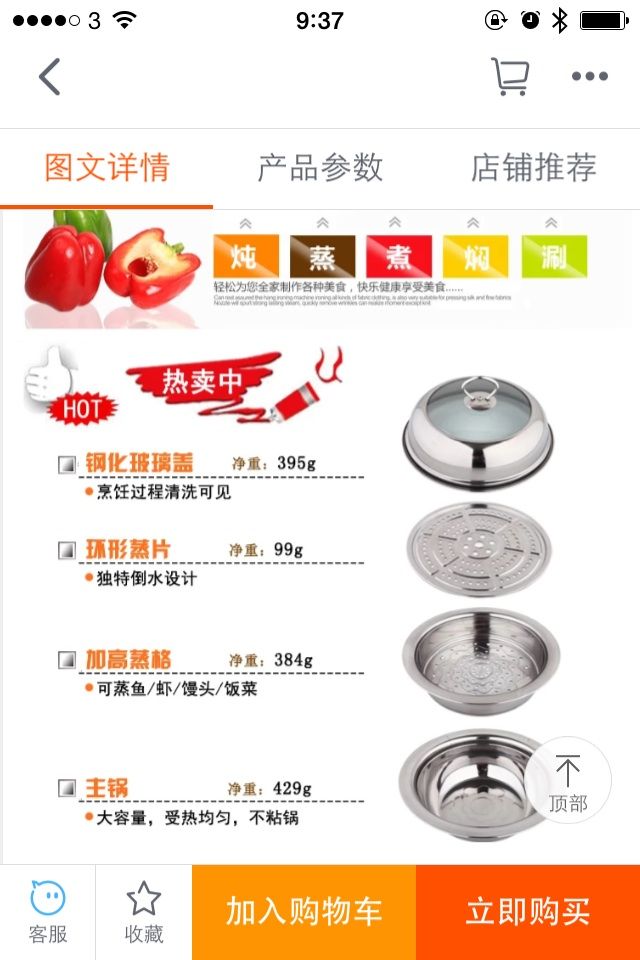This screenshot has width=640, height=960.
Task: Jump back to top with 顶部 button
Action: click(x=567, y=781)
